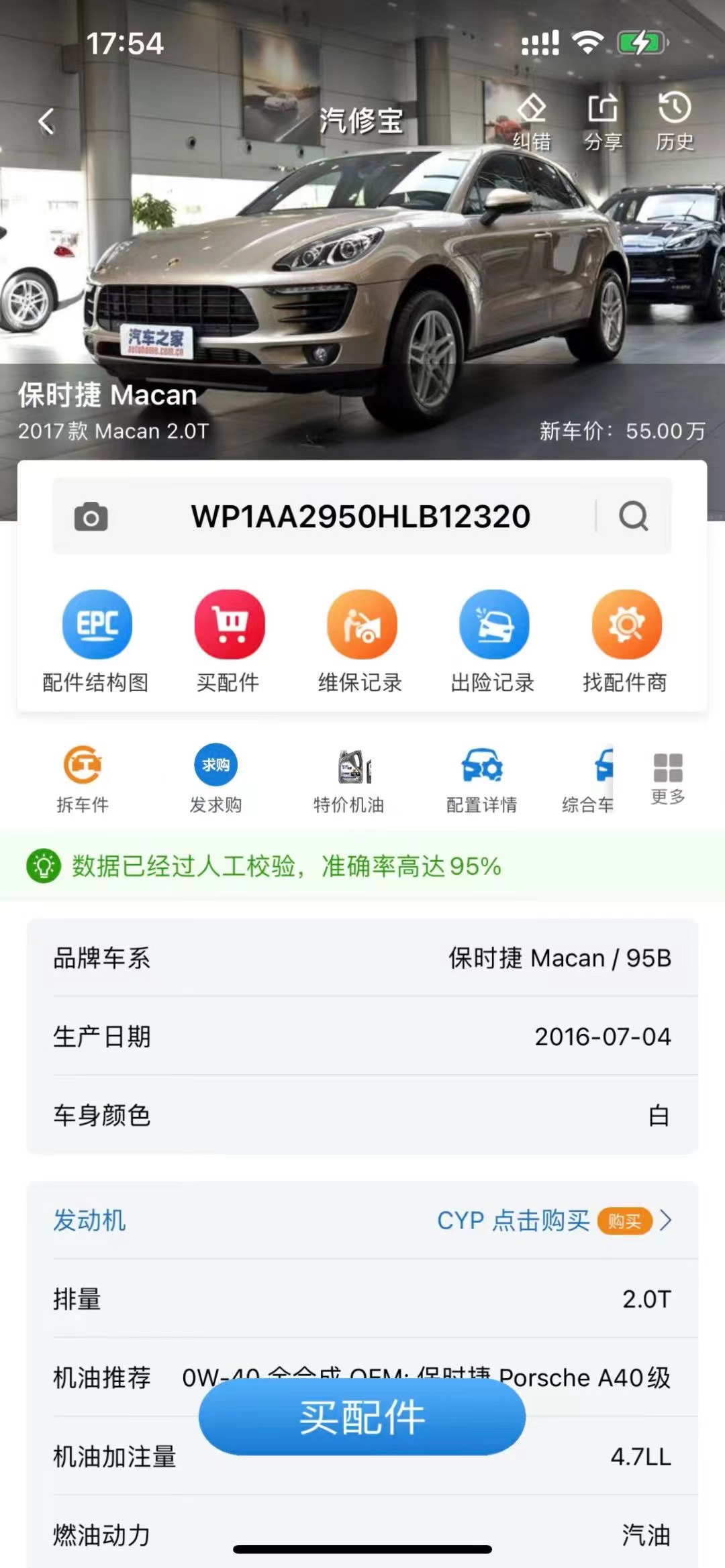
Task: Tap the camera icon to scan VIN
Action: [91, 517]
